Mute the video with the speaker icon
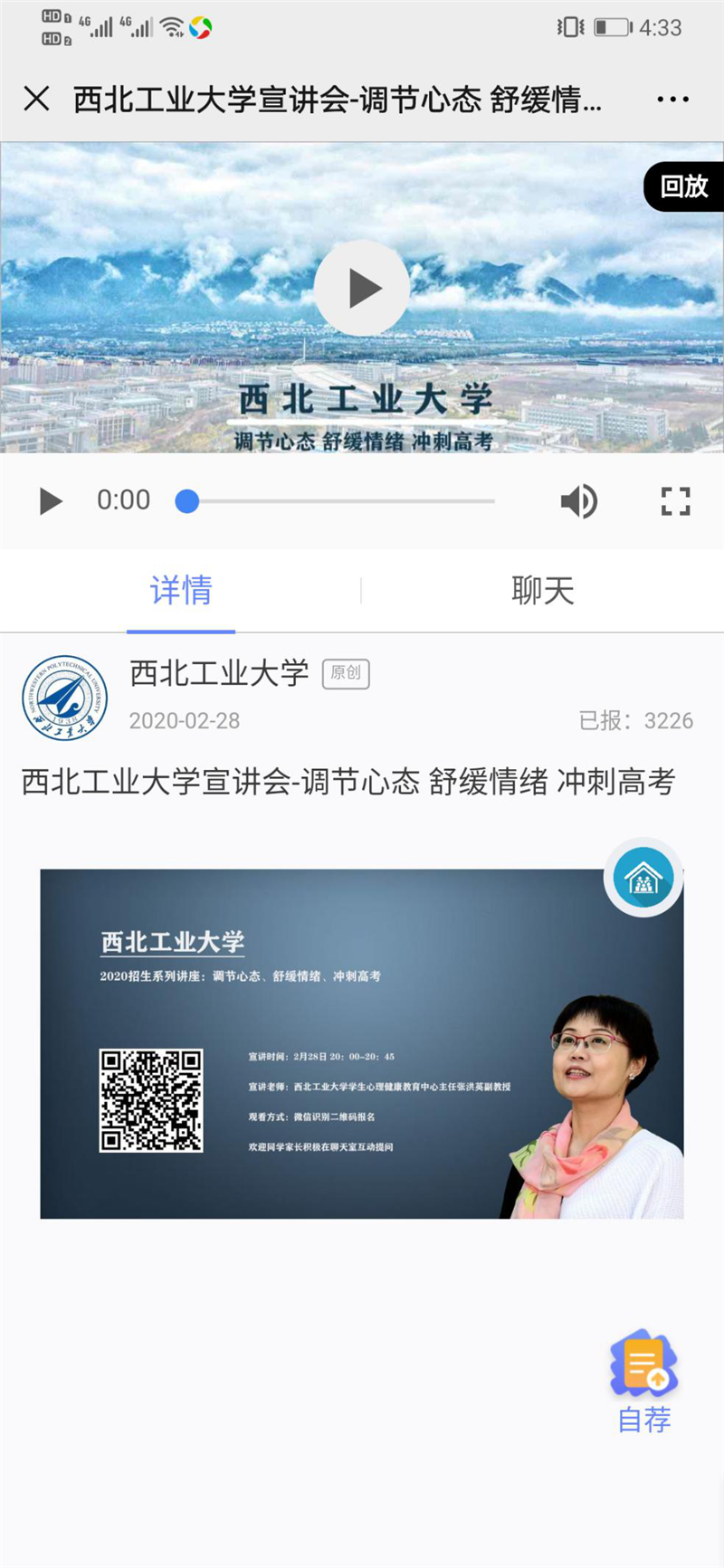Image resolution: width=724 pixels, height=1568 pixels. click(x=578, y=500)
